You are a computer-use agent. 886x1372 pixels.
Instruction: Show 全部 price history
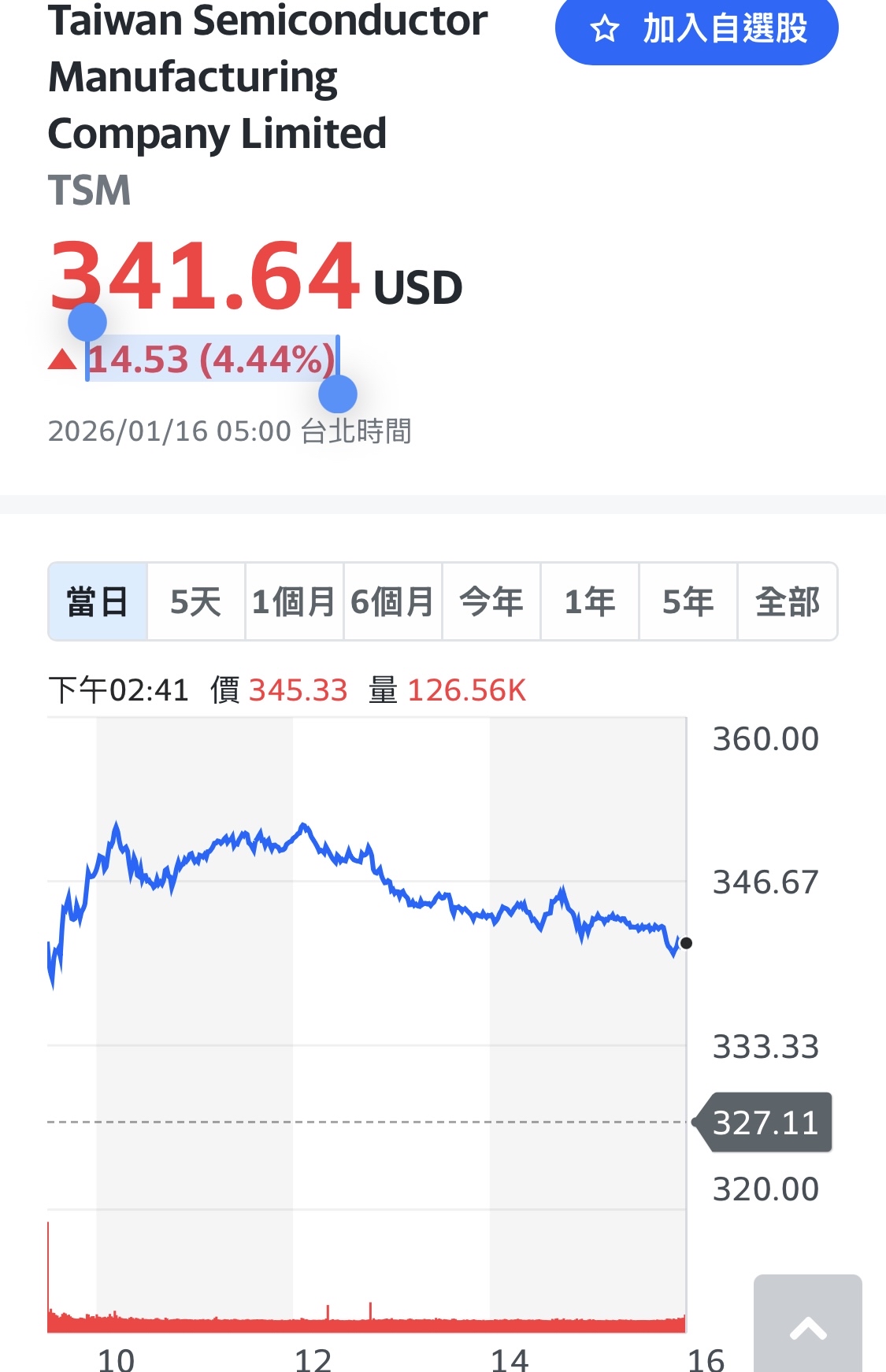788,602
